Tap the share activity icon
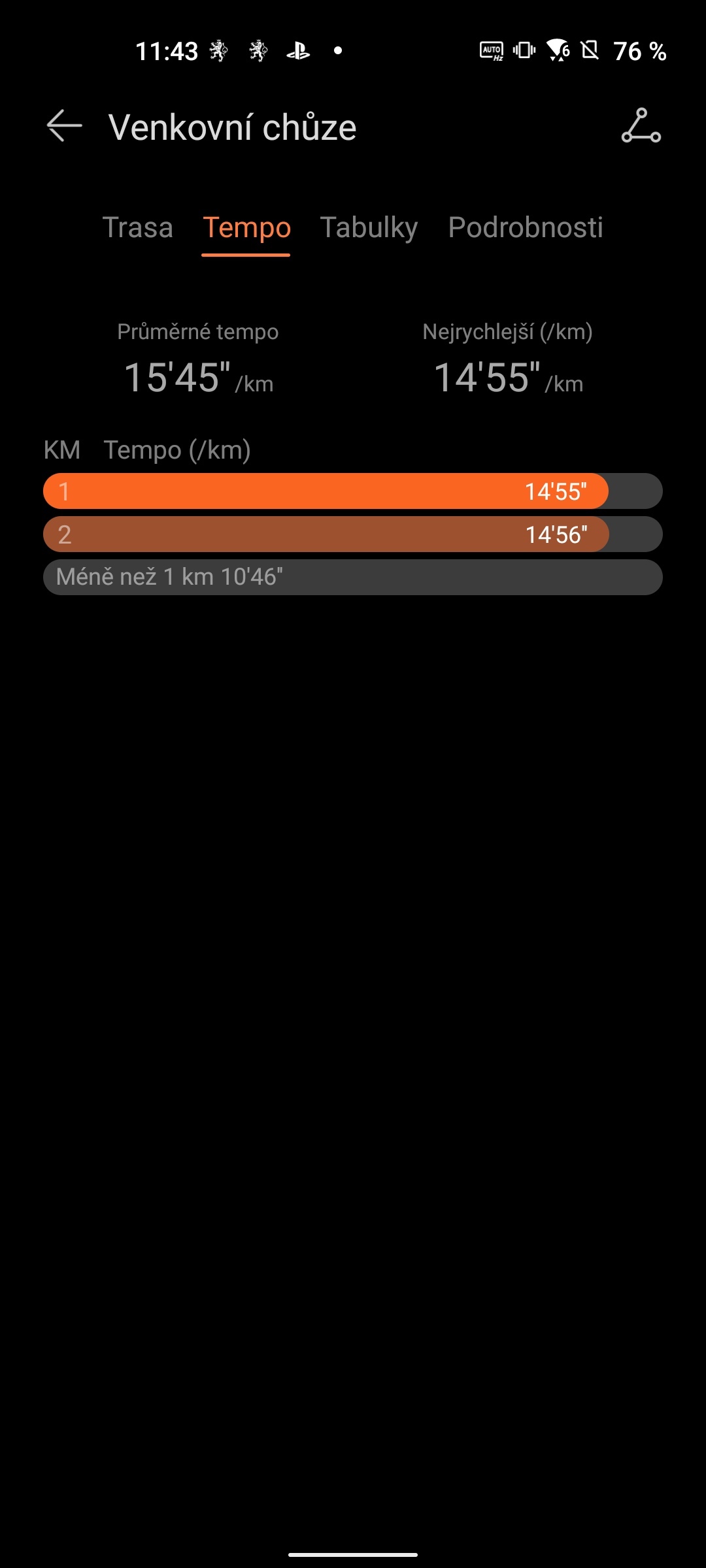Screen dimensions: 706x1568 (639, 126)
